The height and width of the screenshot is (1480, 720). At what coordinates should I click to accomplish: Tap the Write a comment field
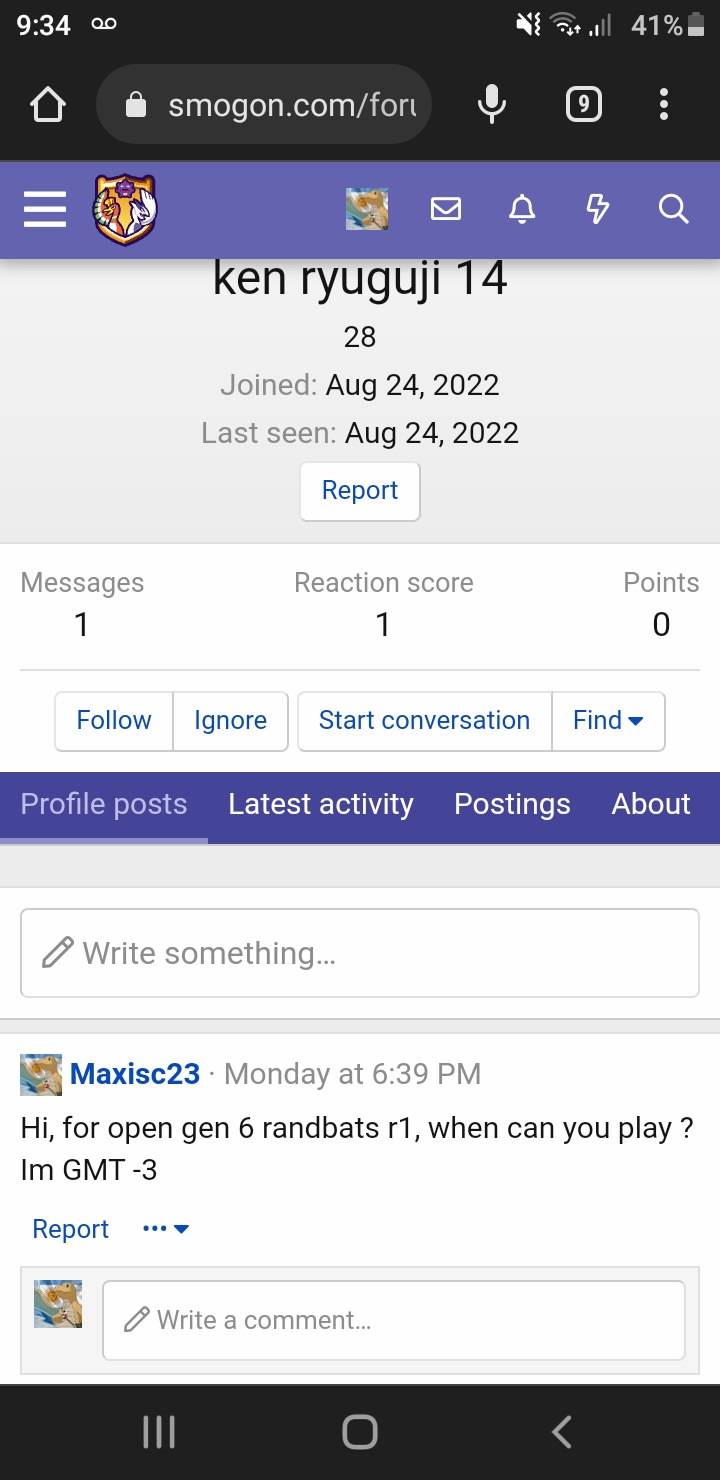[x=393, y=1320]
